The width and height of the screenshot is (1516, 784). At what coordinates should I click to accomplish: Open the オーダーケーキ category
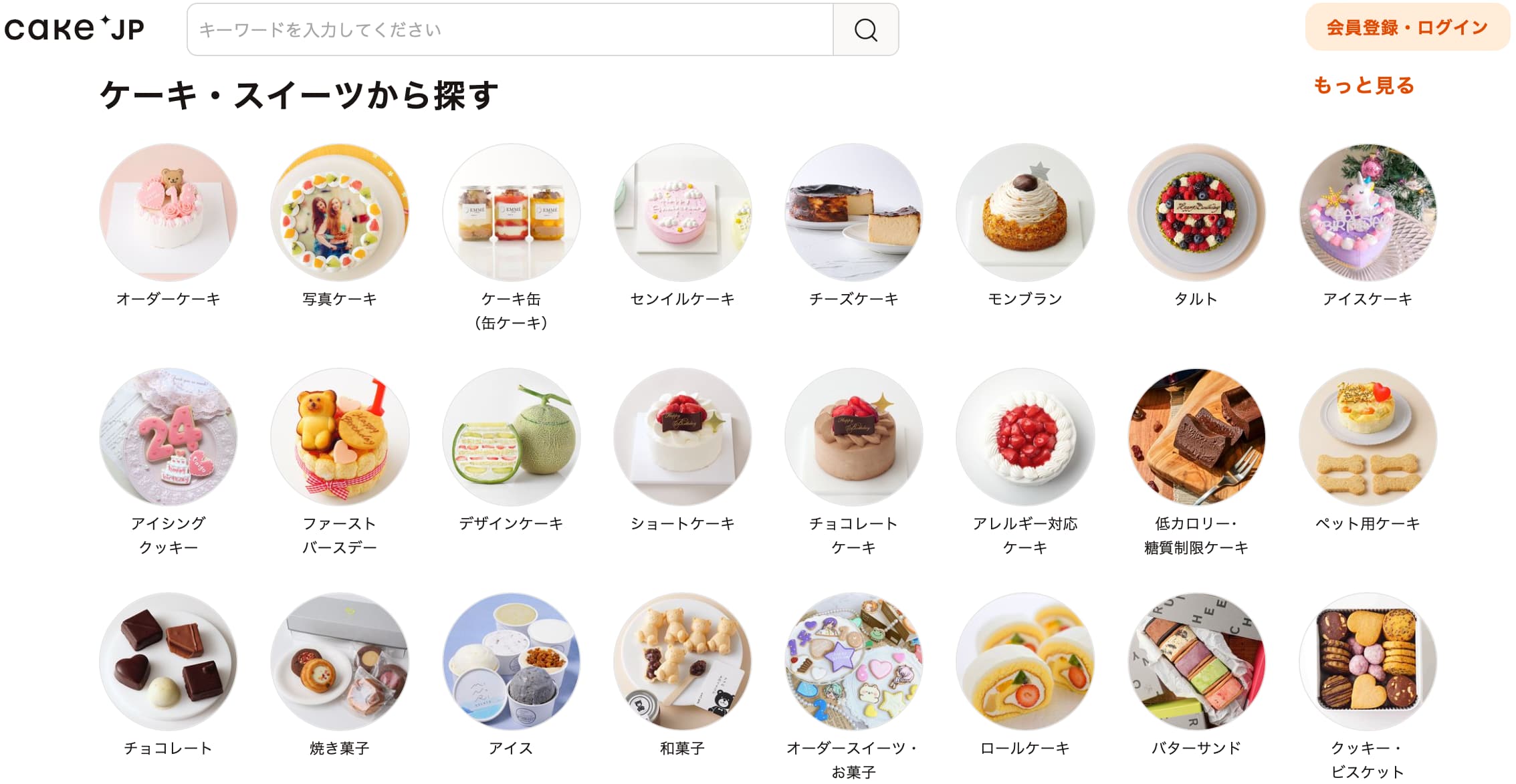(x=169, y=213)
